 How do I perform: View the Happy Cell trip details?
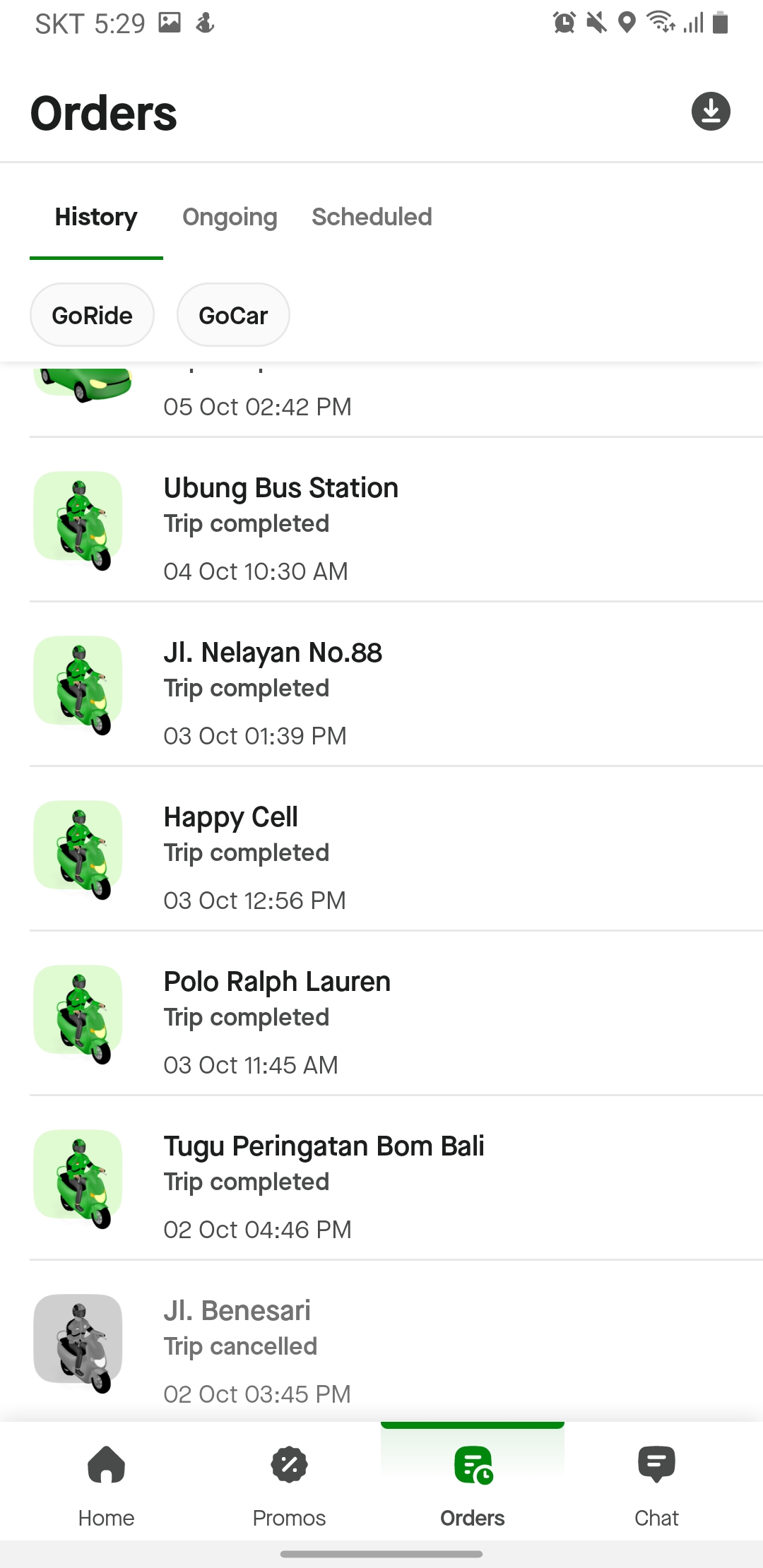pyautogui.click(x=381, y=852)
